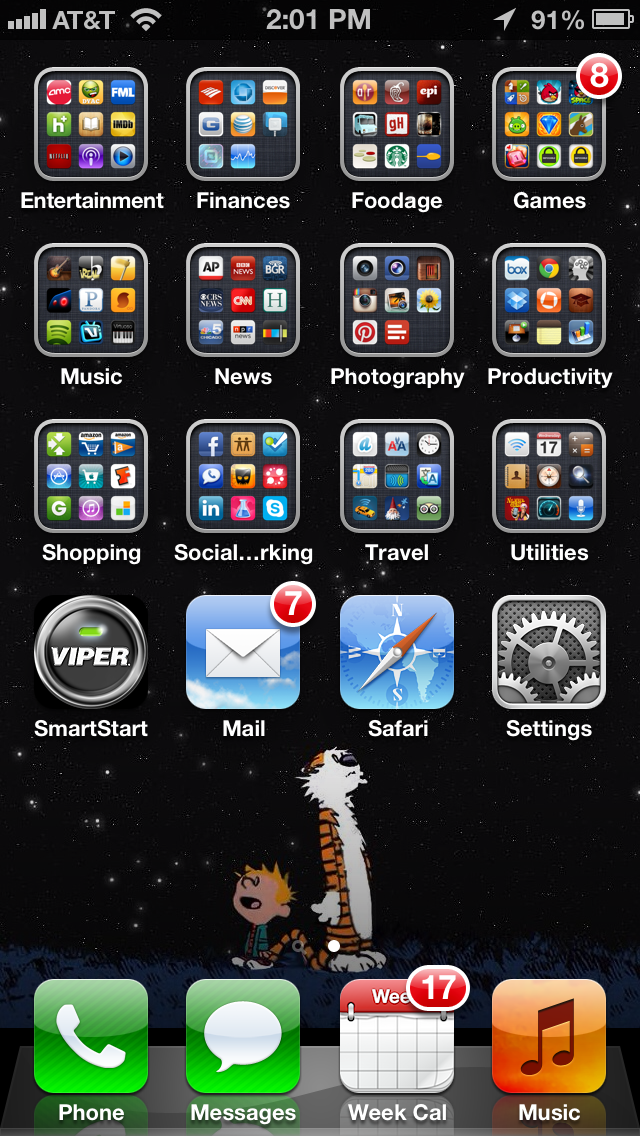Launch the Safari browser
The image size is (640, 1136).
(396, 652)
